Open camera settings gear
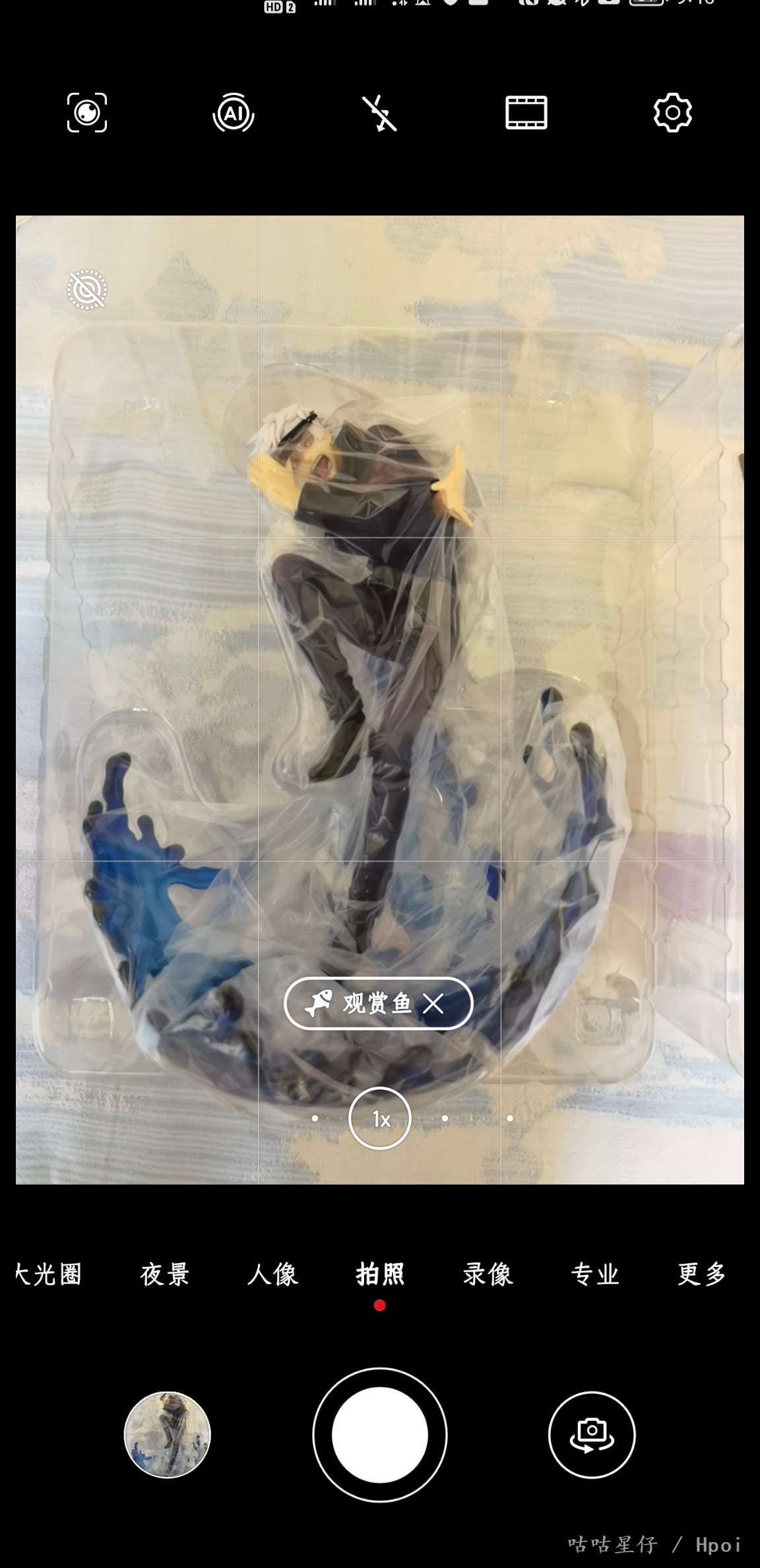This screenshot has width=760, height=1568. 672,113
